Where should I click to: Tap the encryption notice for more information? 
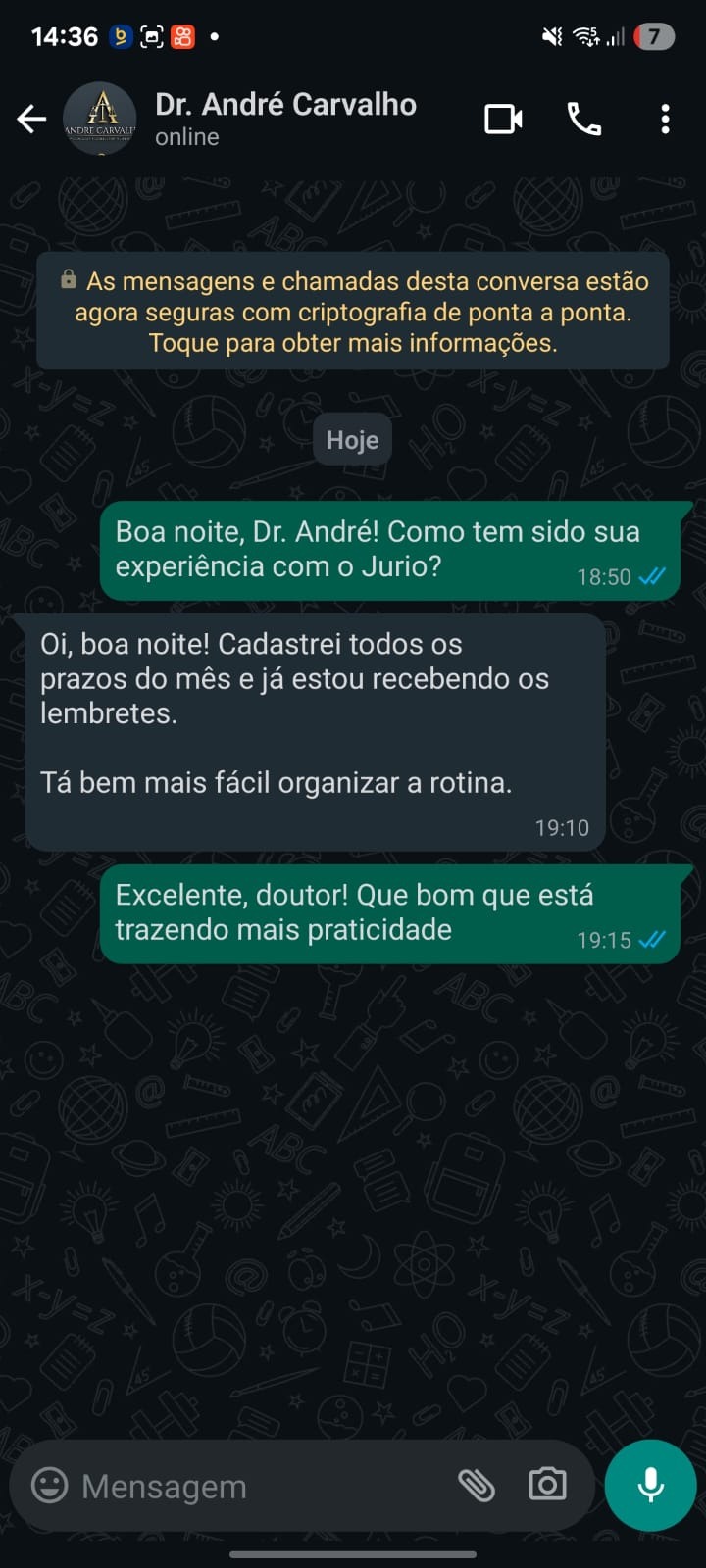coord(353,312)
